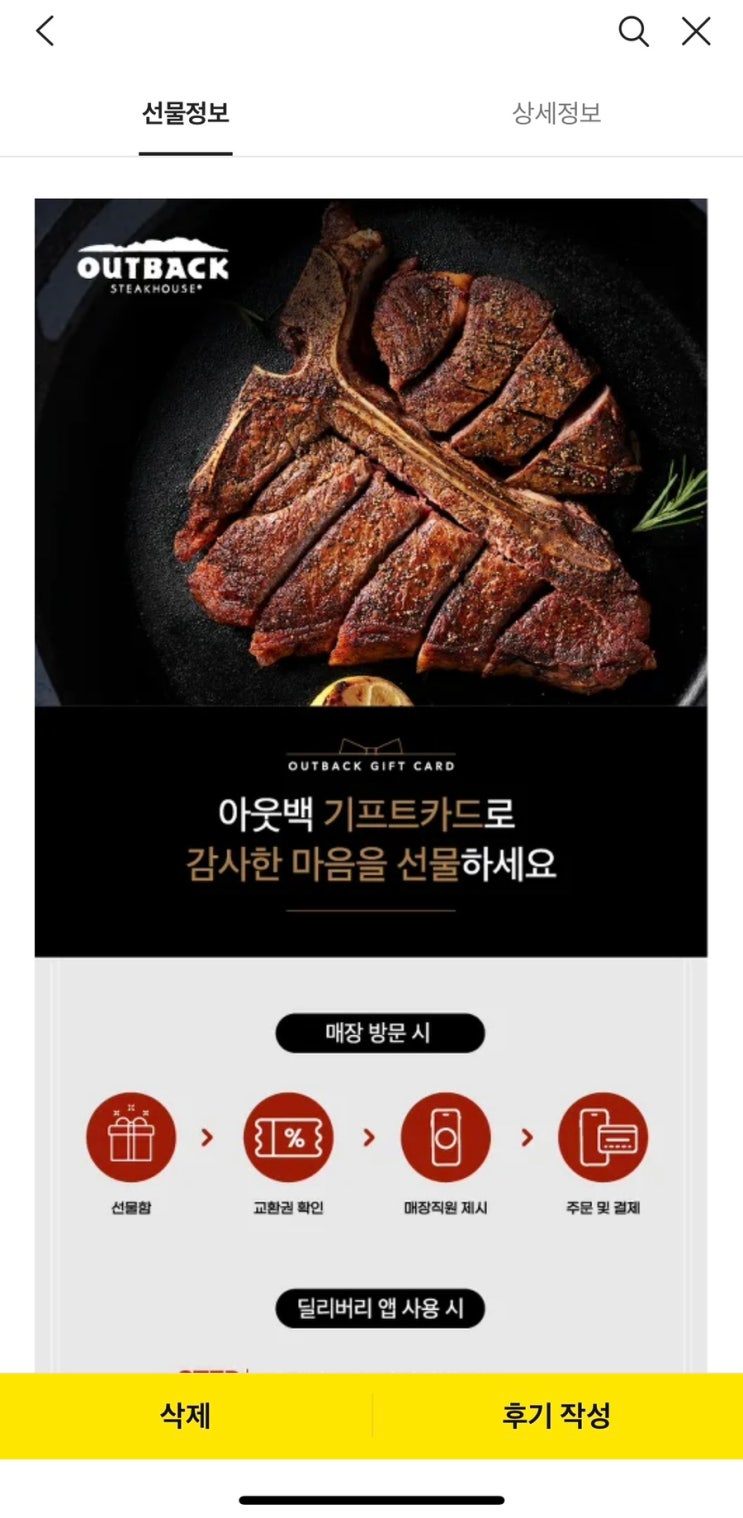Go back with the top-left arrow

(45, 32)
